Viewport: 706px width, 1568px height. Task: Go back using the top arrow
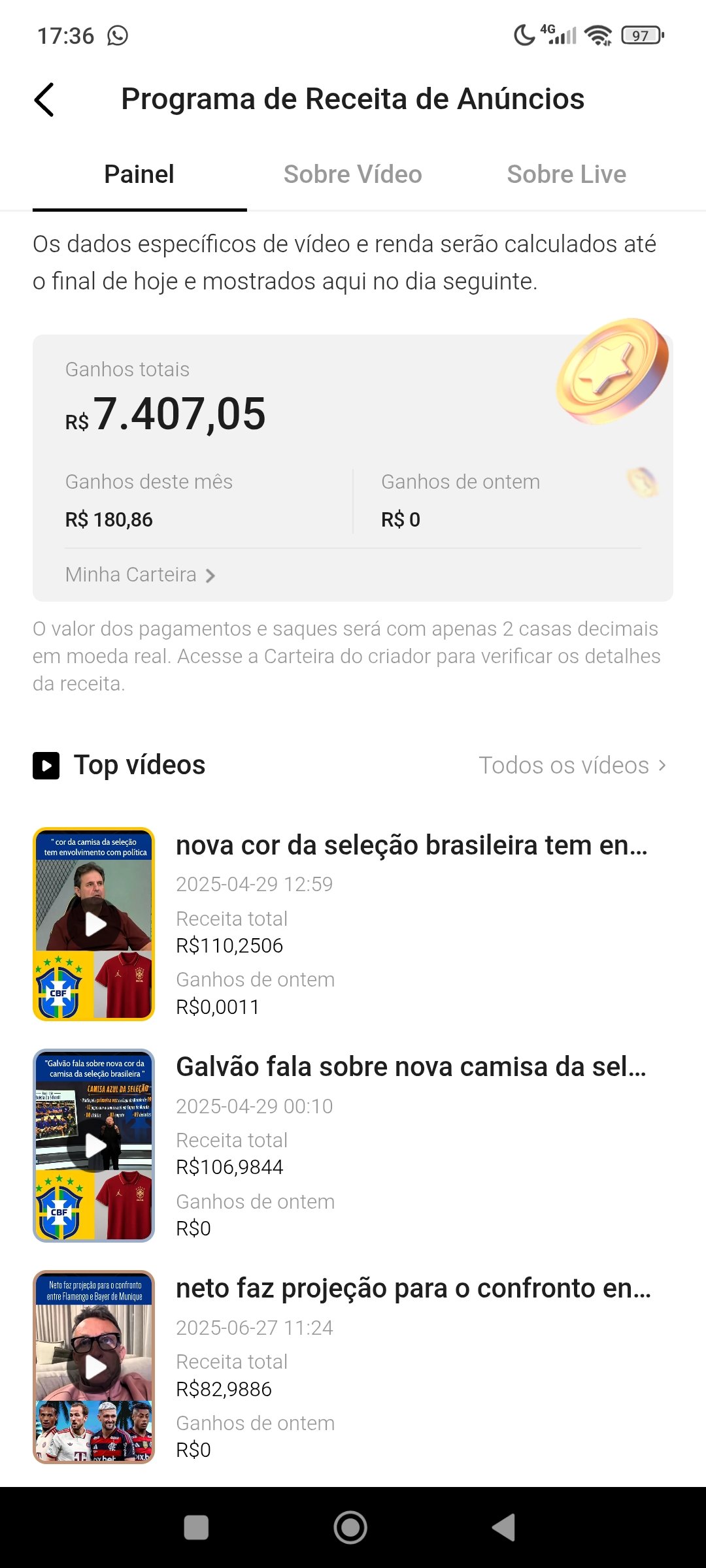pos(44,100)
